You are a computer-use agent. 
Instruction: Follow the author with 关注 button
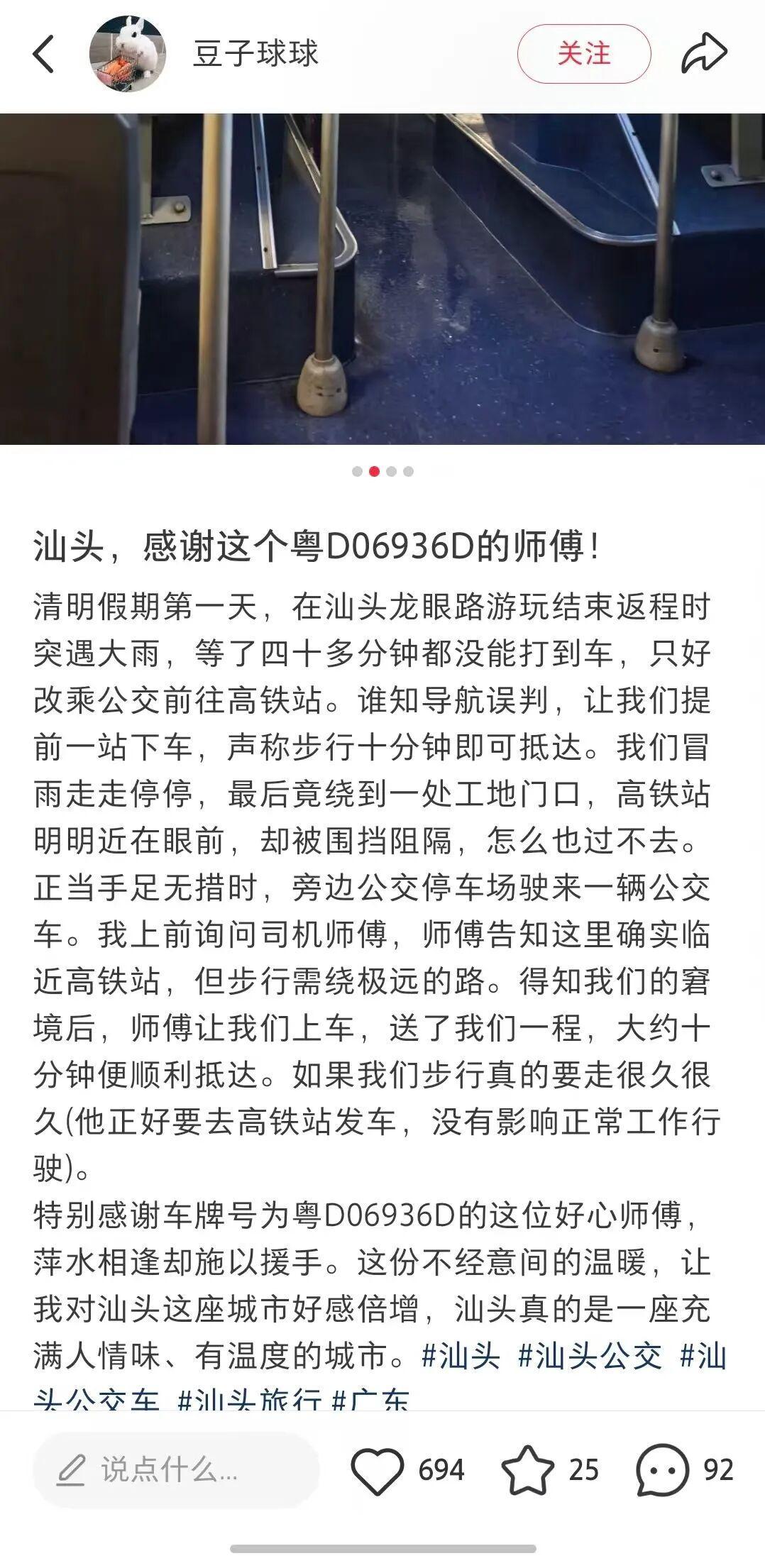[583, 54]
